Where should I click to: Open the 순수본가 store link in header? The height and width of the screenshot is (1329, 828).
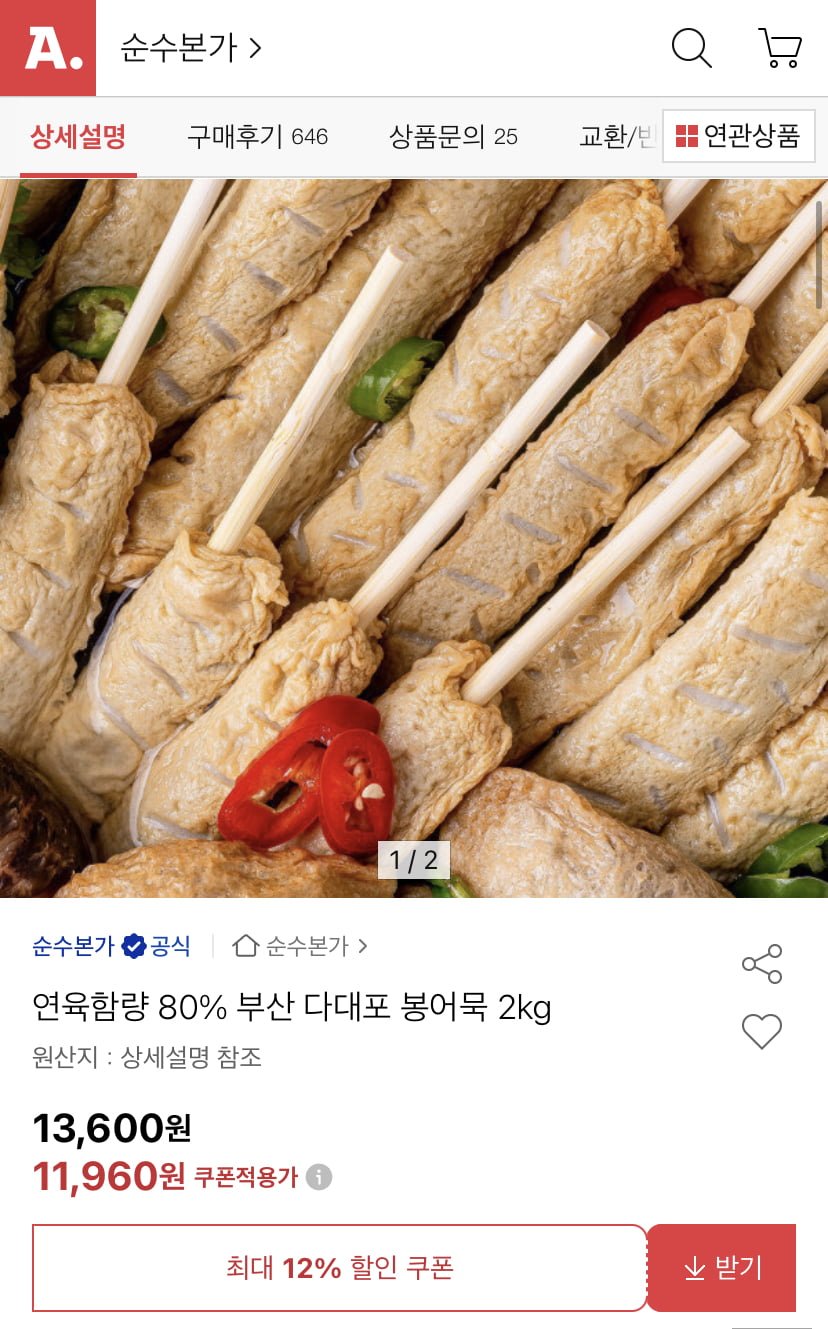[x=191, y=48]
